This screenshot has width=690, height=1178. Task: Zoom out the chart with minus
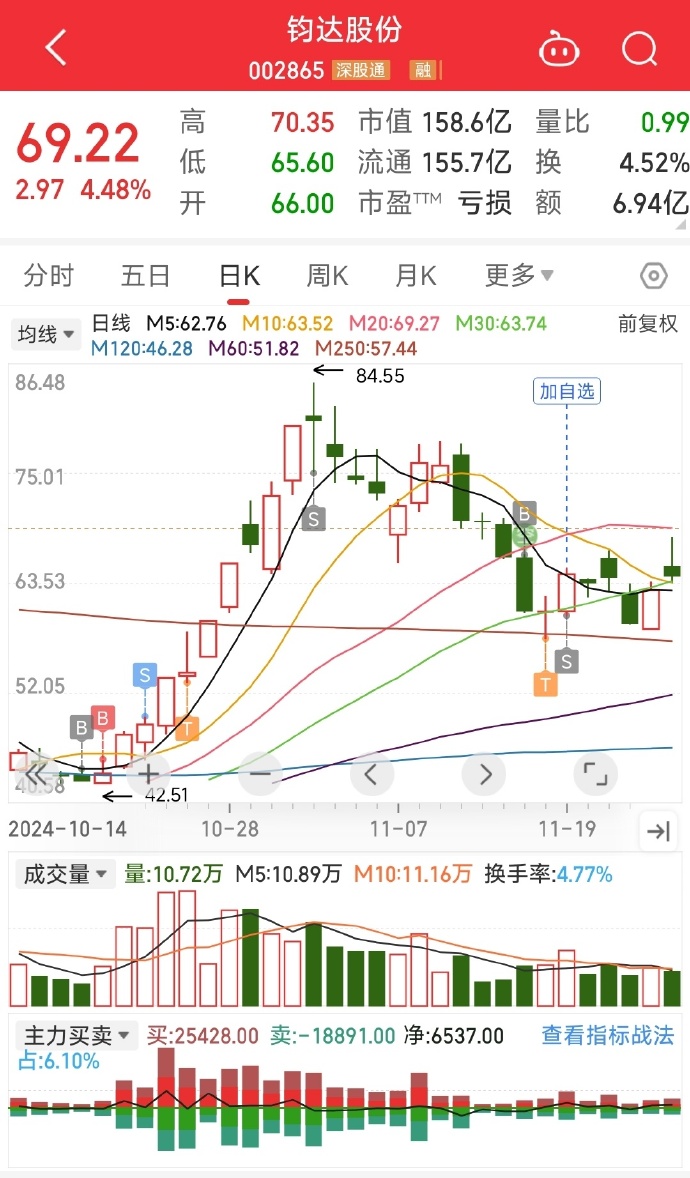[x=260, y=773]
